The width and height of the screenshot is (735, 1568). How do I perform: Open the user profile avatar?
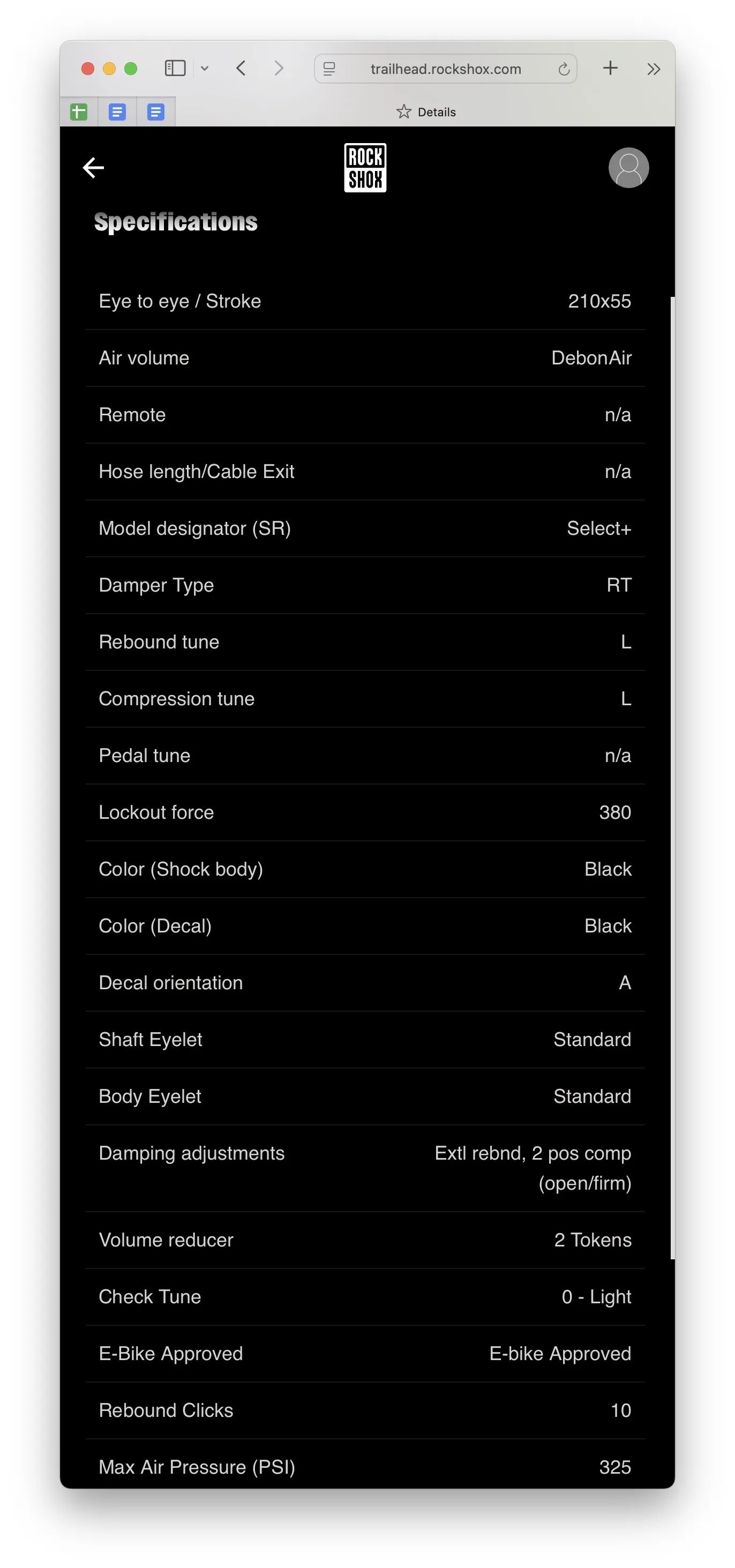pyautogui.click(x=628, y=167)
